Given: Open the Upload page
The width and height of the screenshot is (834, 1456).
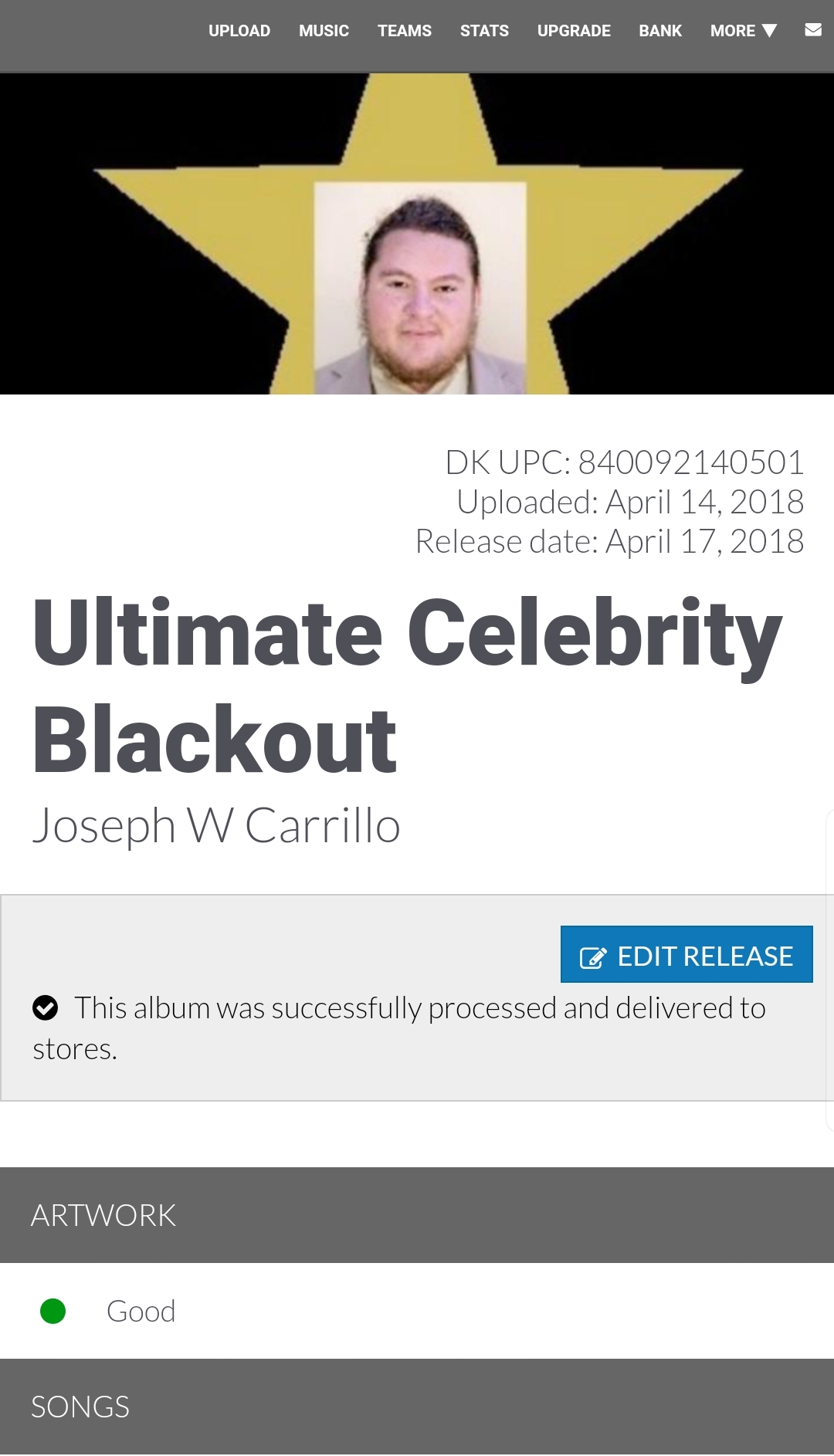Looking at the screenshot, I should [239, 31].
